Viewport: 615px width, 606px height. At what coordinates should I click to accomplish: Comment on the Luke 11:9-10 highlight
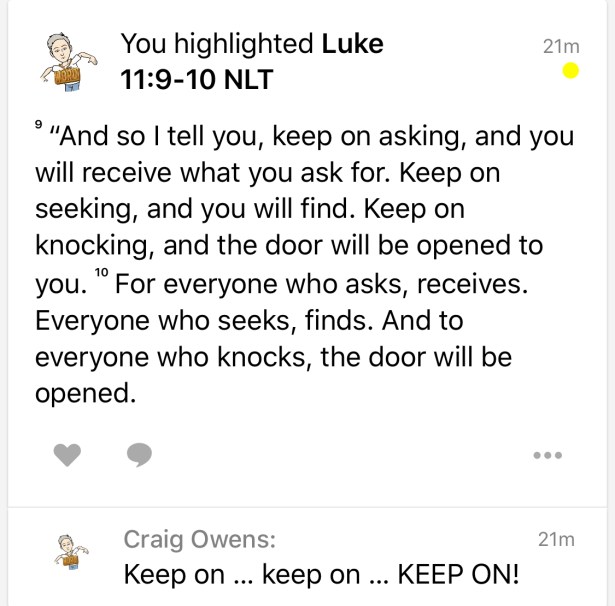pyautogui.click(x=139, y=455)
